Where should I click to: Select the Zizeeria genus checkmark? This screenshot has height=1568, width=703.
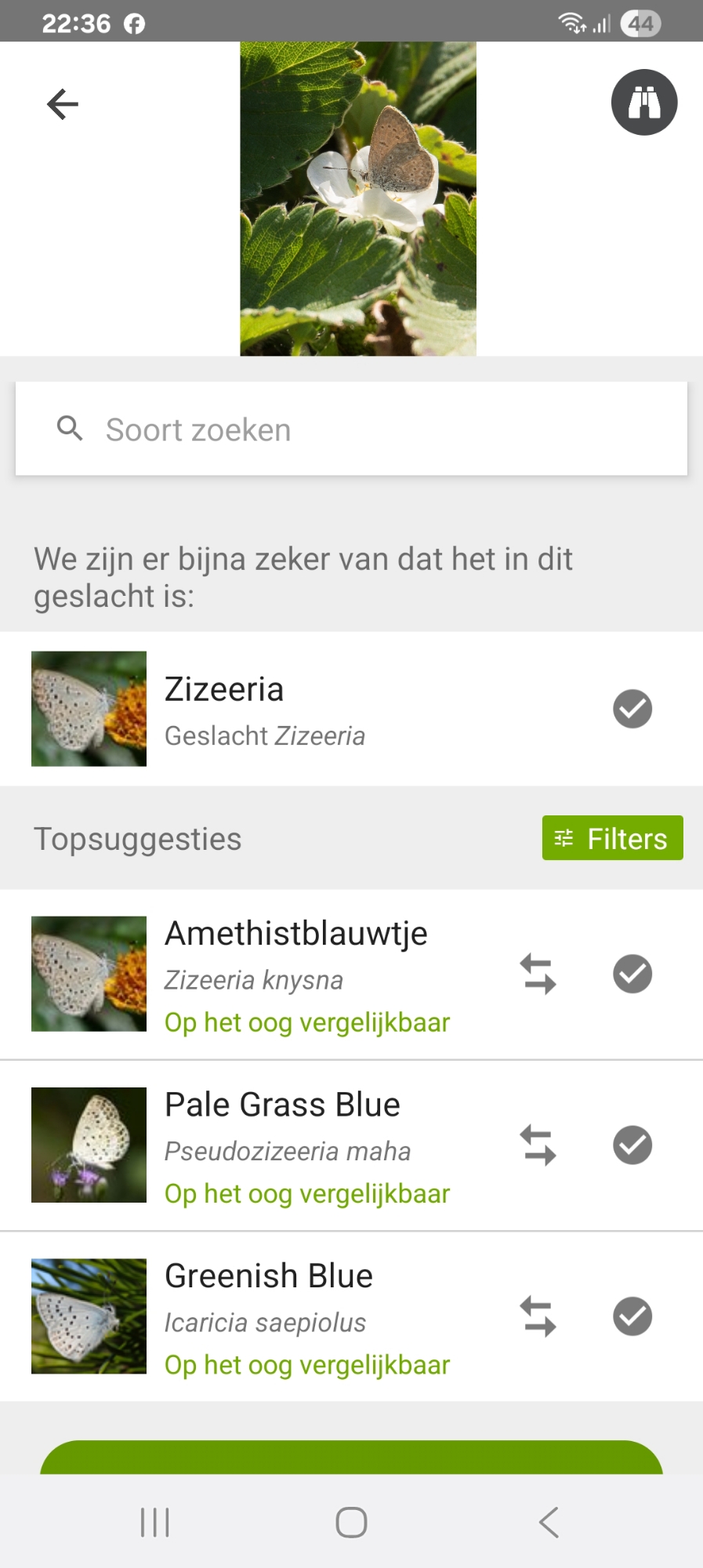tap(632, 709)
